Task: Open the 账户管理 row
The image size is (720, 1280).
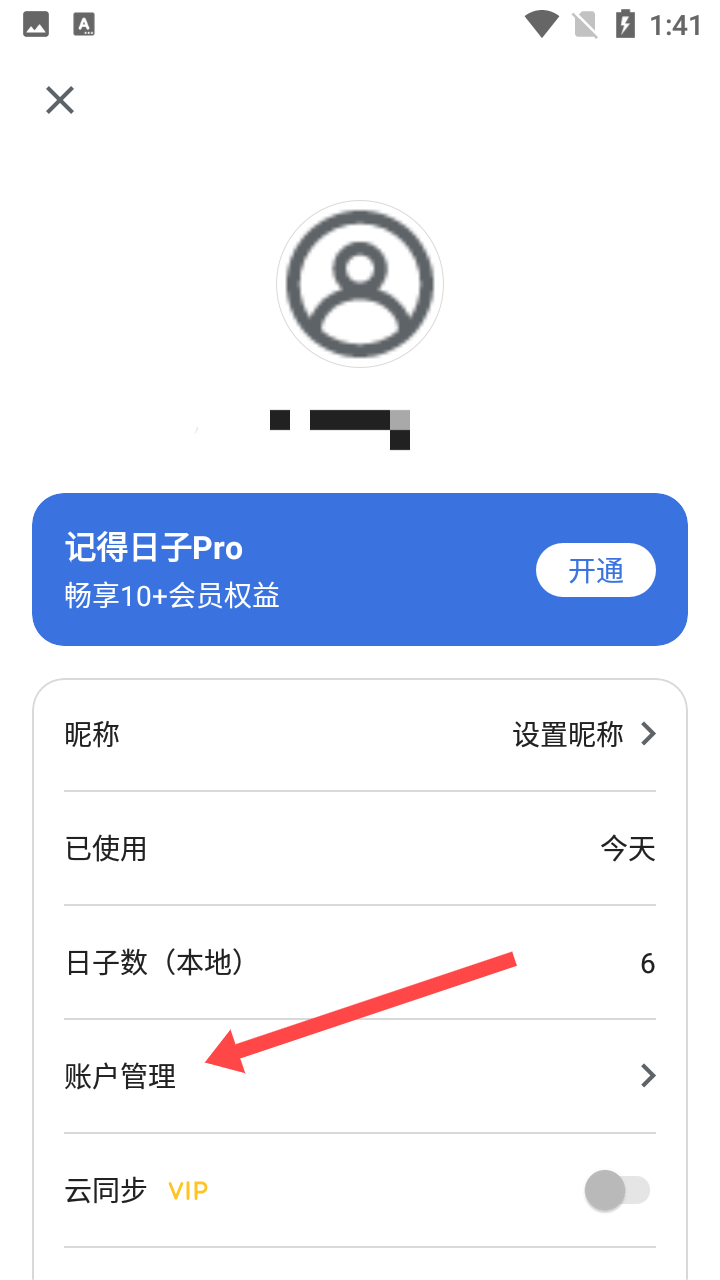Action: click(x=360, y=1076)
